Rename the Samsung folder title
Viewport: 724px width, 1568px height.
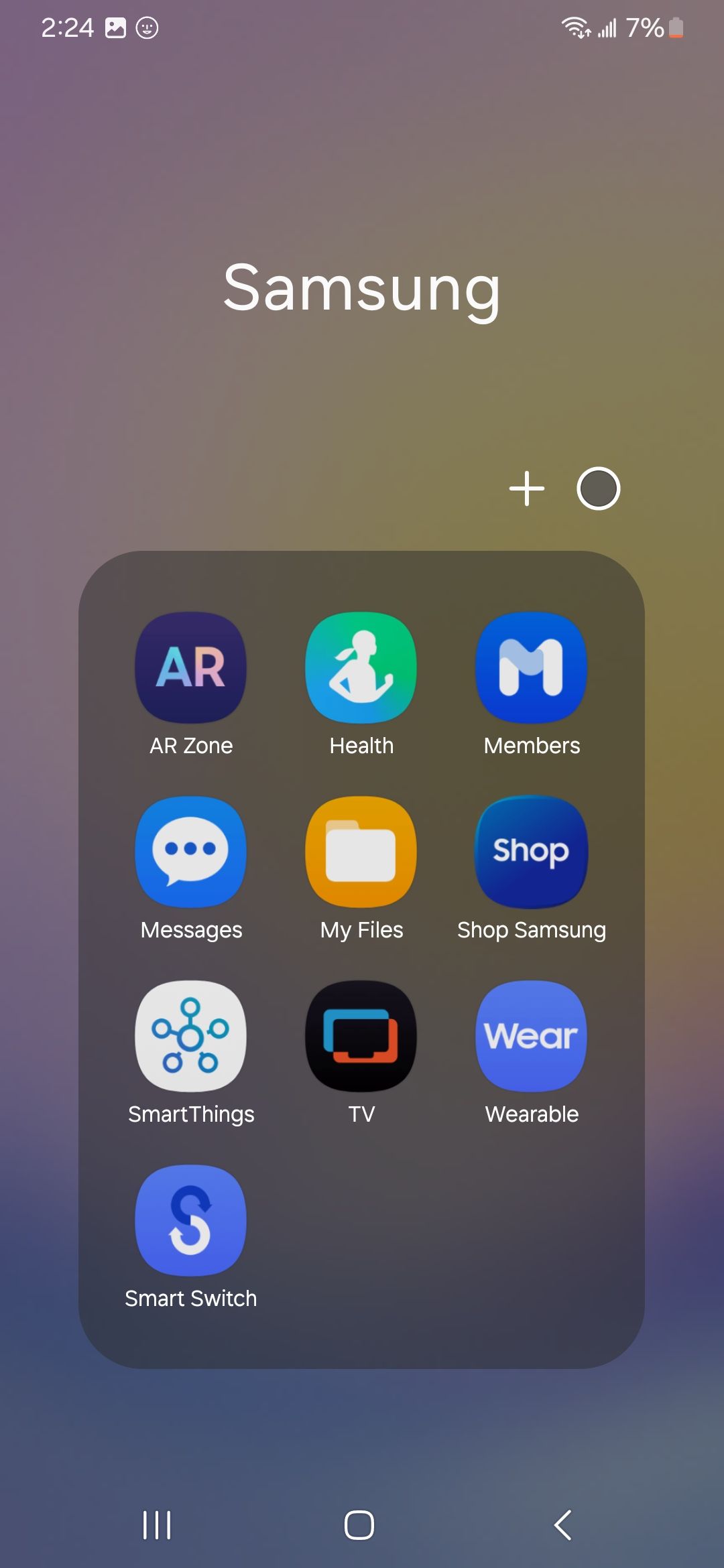[x=362, y=288]
